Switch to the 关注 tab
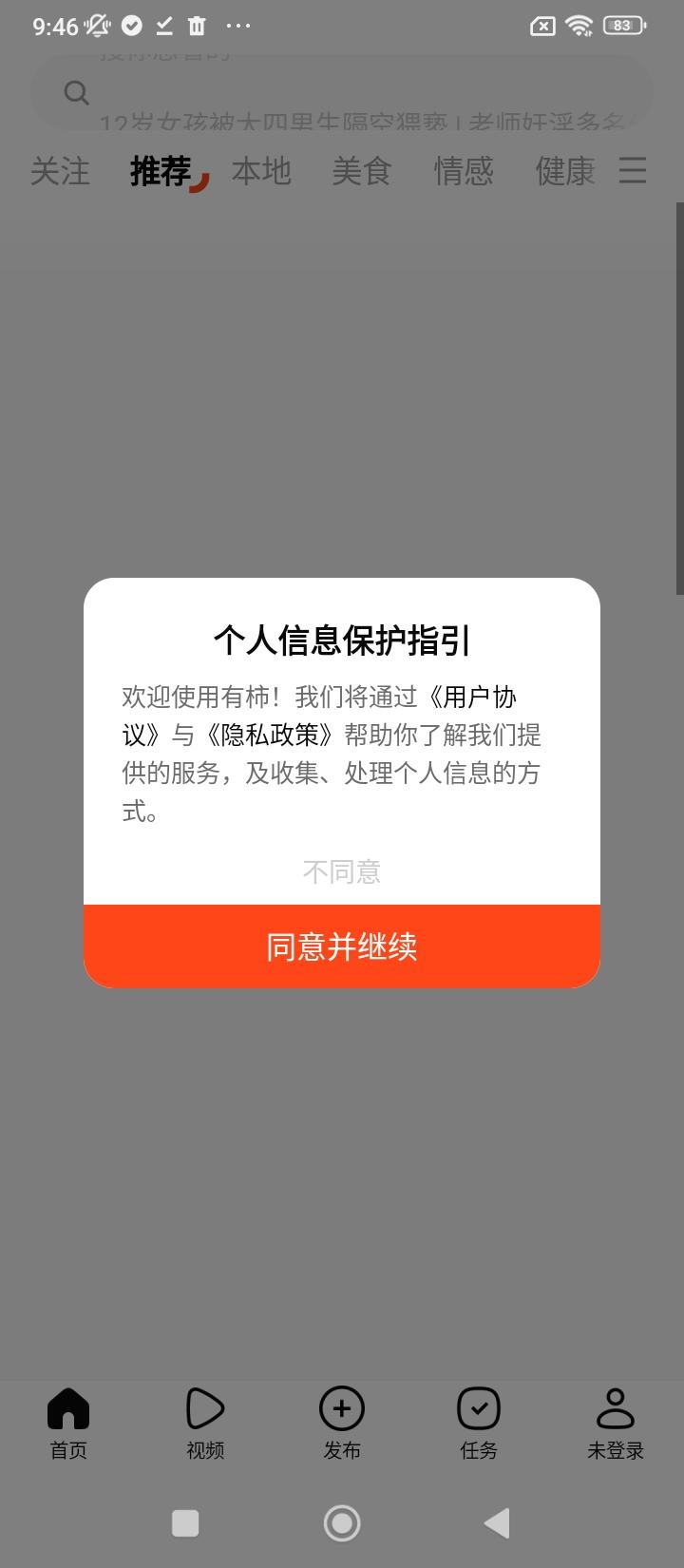The width and height of the screenshot is (684, 1568). tap(61, 172)
